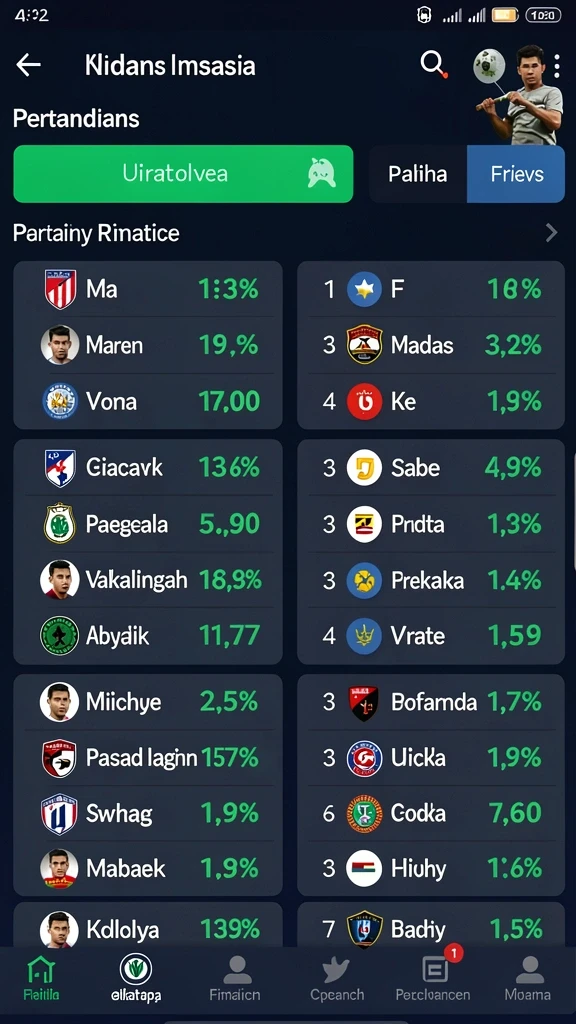Open the three-dot overflow menu
This screenshot has width=576, height=1024.
point(556,66)
